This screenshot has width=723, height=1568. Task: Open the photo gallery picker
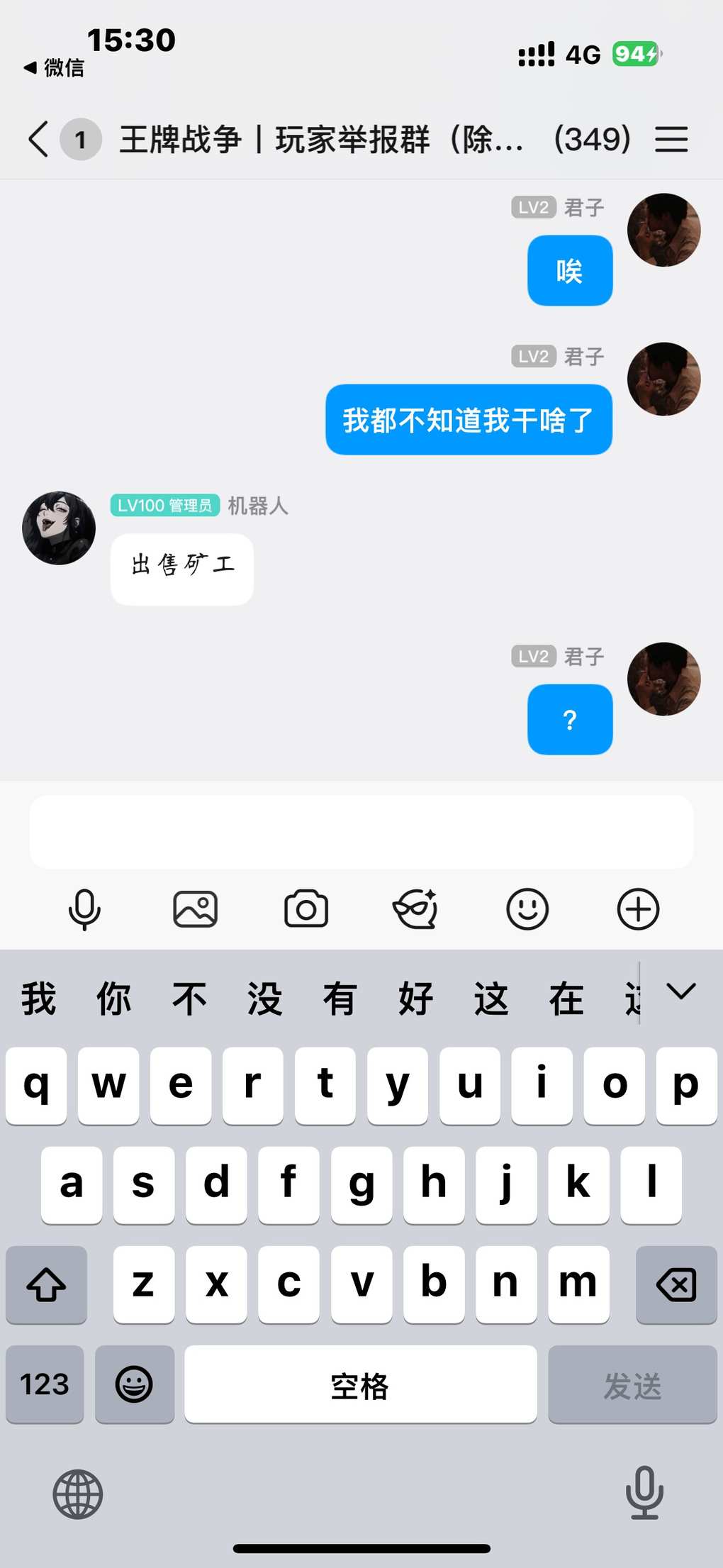(196, 908)
